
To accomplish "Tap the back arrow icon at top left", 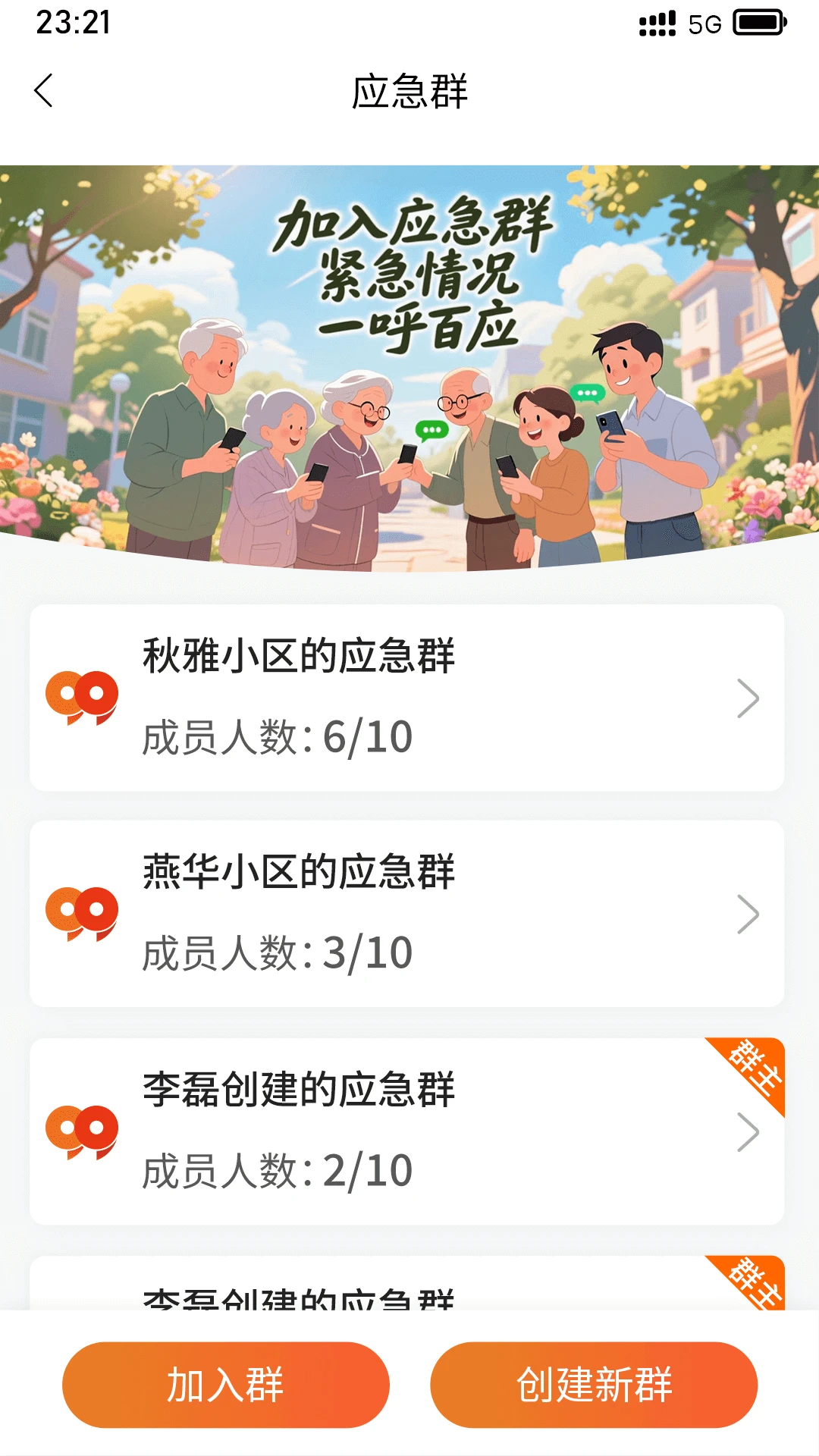I will (x=43, y=90).
